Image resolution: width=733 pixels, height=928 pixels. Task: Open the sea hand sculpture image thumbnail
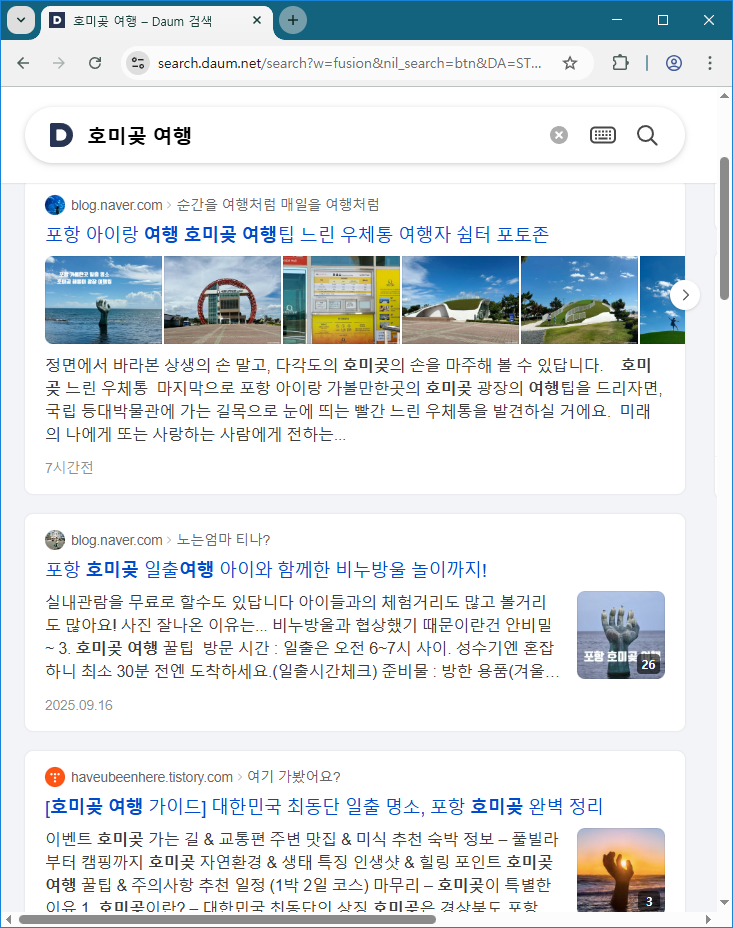click(x=103, y=300)
